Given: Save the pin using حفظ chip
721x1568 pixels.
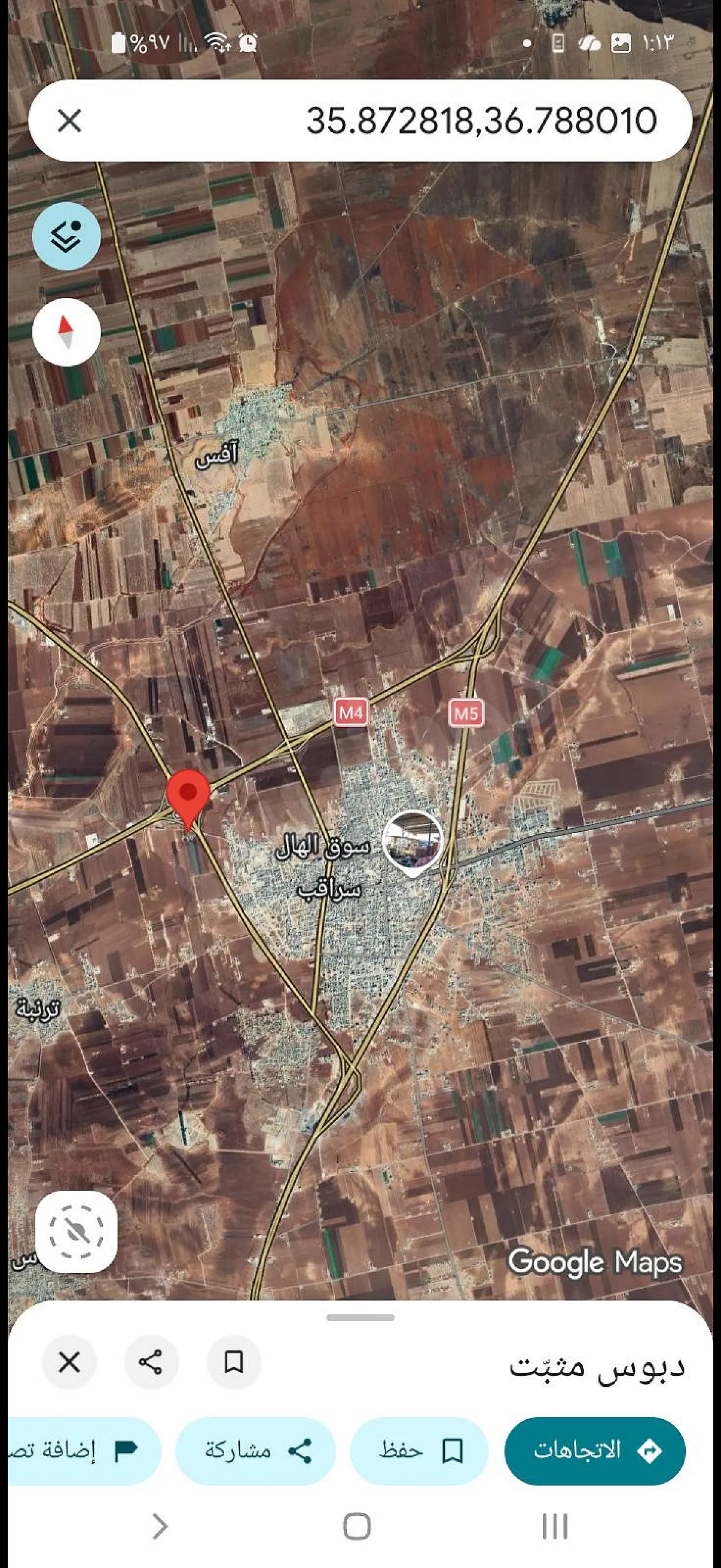Looking at the screenshot, I should [419, 1451].
